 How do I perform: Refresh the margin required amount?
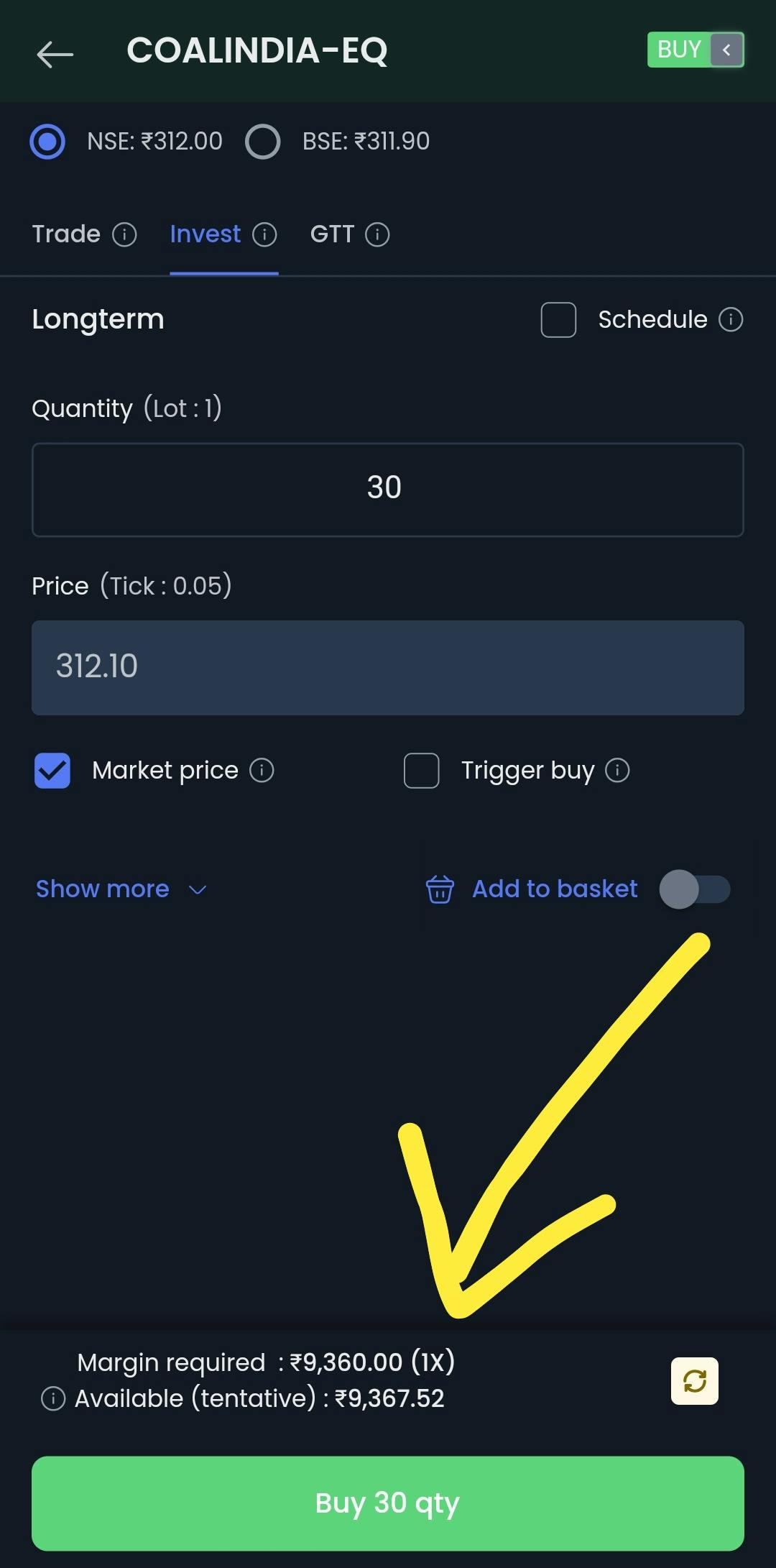(694, 1380)
